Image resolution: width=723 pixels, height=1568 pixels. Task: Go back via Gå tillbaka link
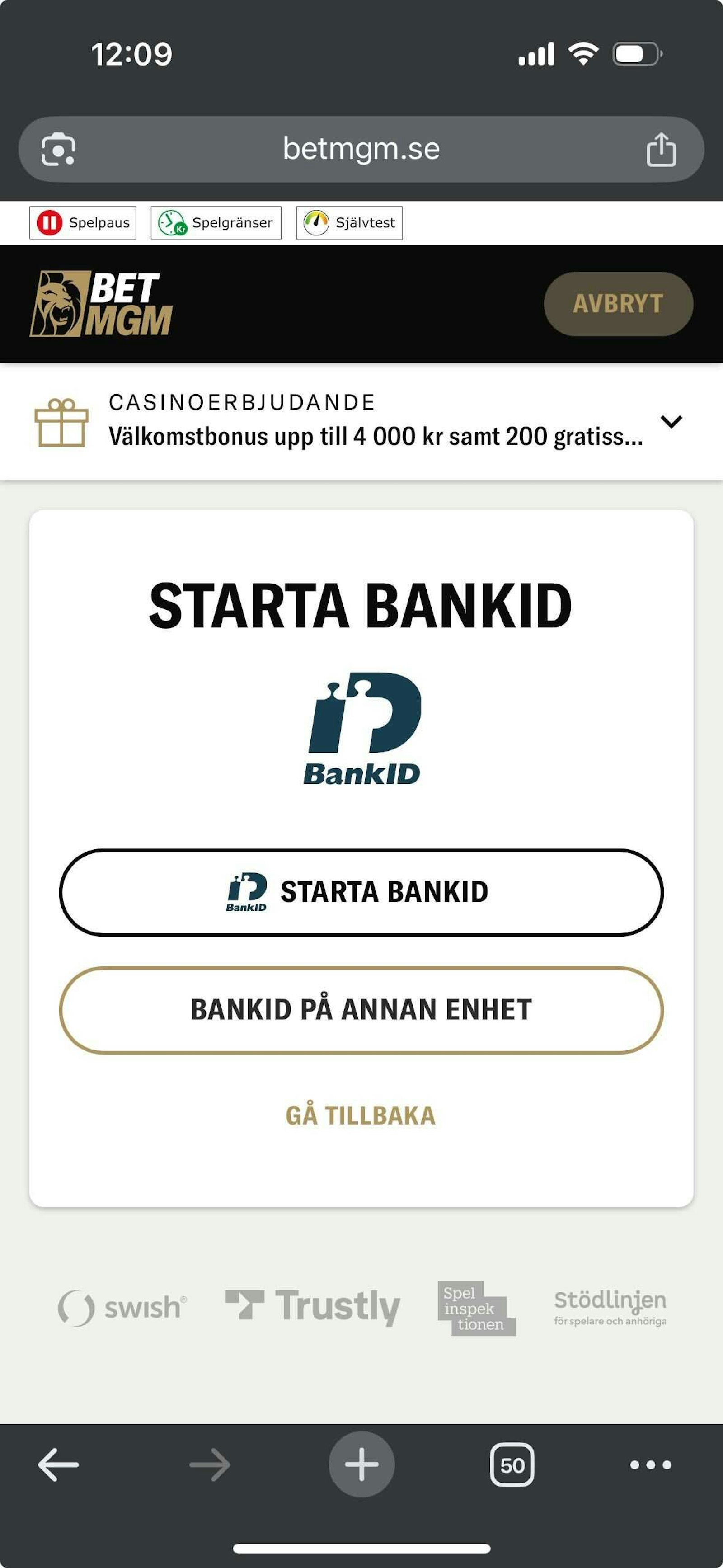coord(361,1116)
